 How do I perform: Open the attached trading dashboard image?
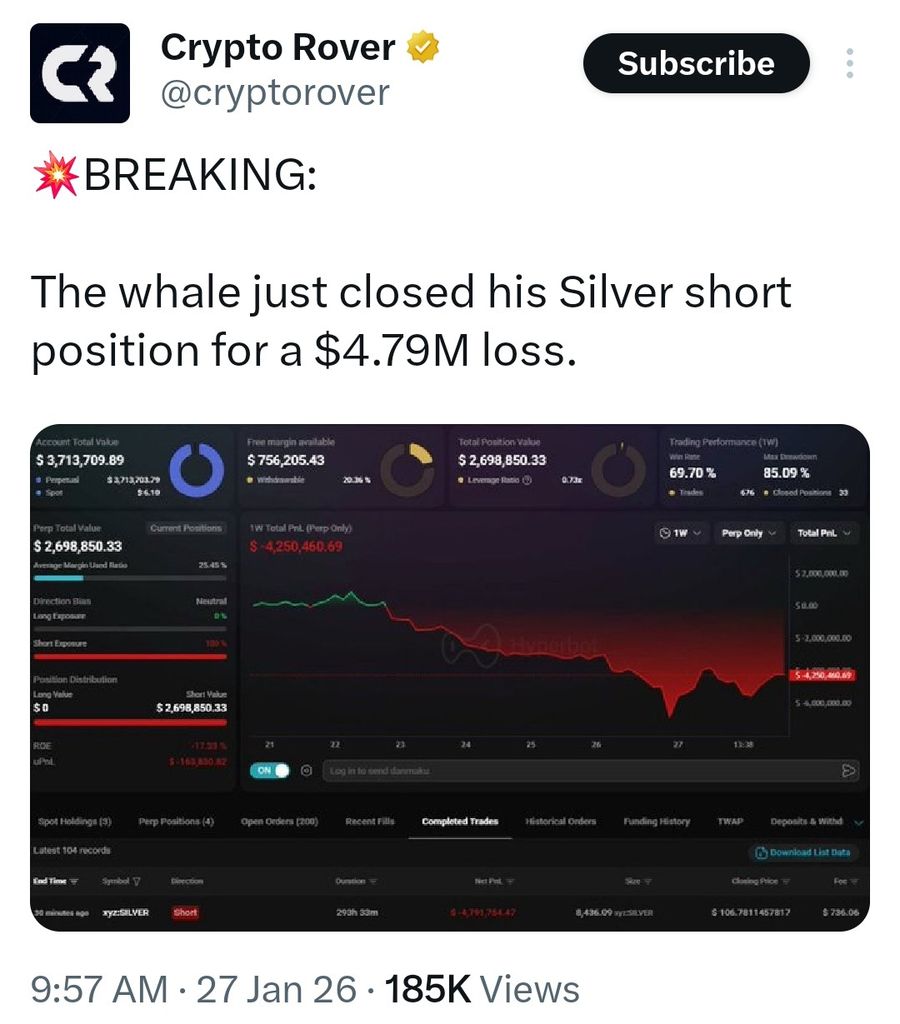coord(450,677)
